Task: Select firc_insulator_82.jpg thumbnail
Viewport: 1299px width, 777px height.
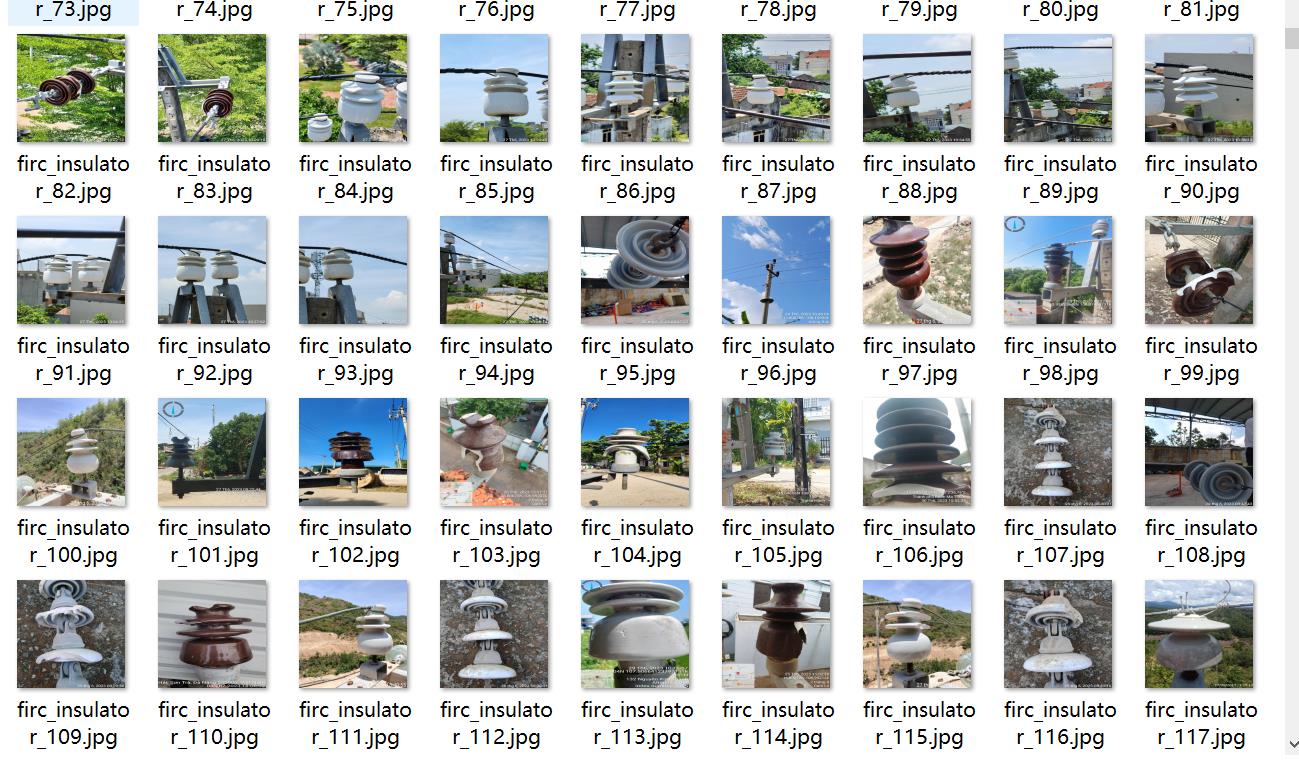Action: coord(71,88)
